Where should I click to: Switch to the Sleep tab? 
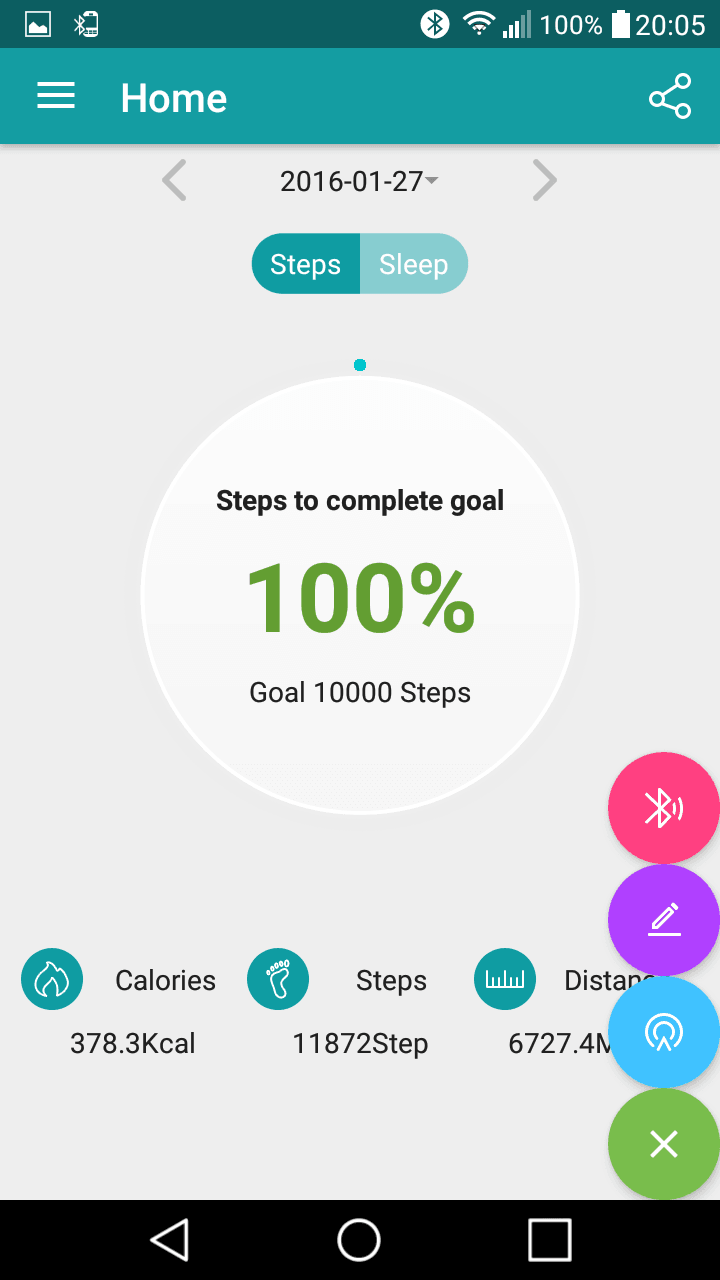pos(414,264)
